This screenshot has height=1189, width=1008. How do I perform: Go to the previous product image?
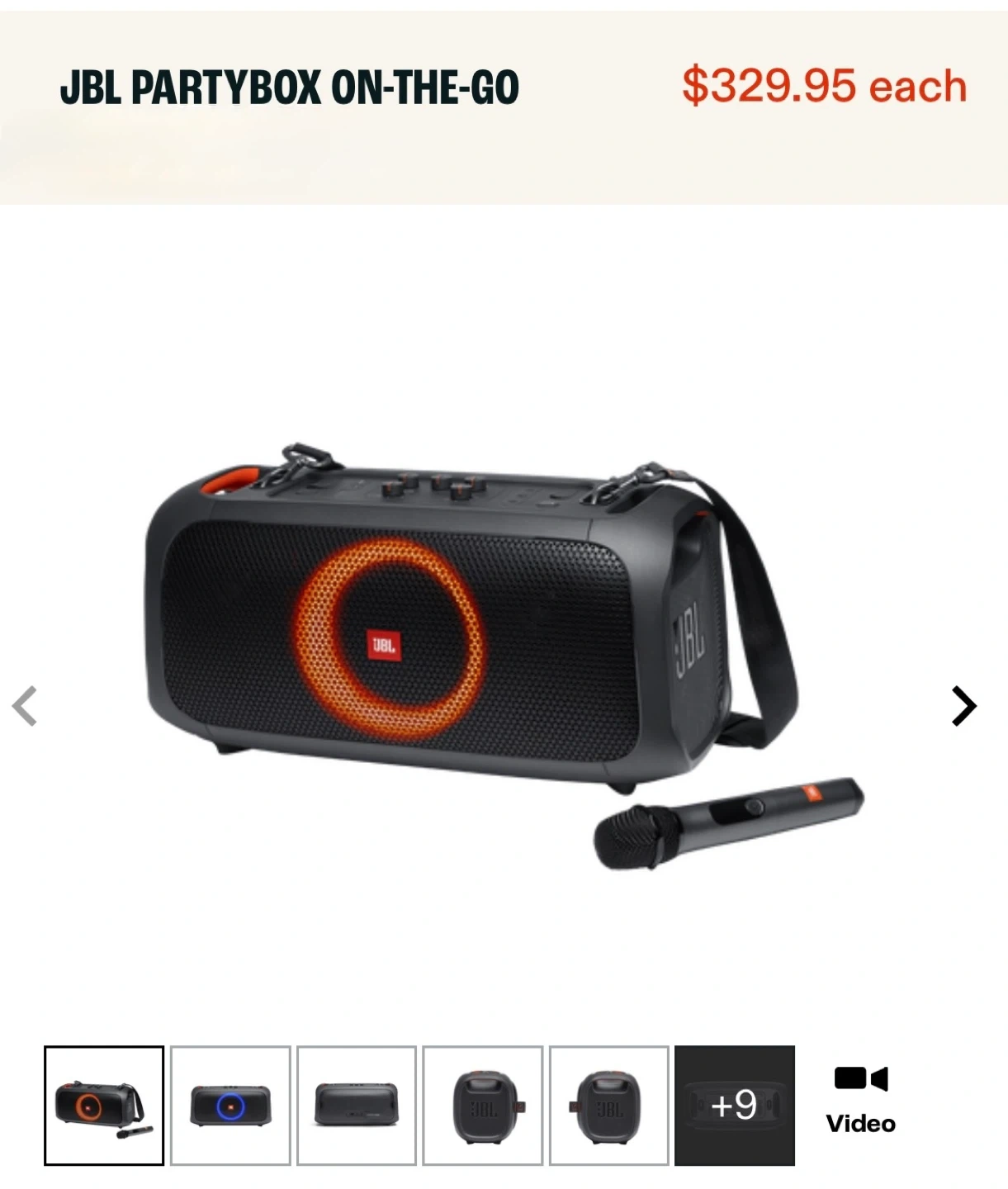point(25,706)
